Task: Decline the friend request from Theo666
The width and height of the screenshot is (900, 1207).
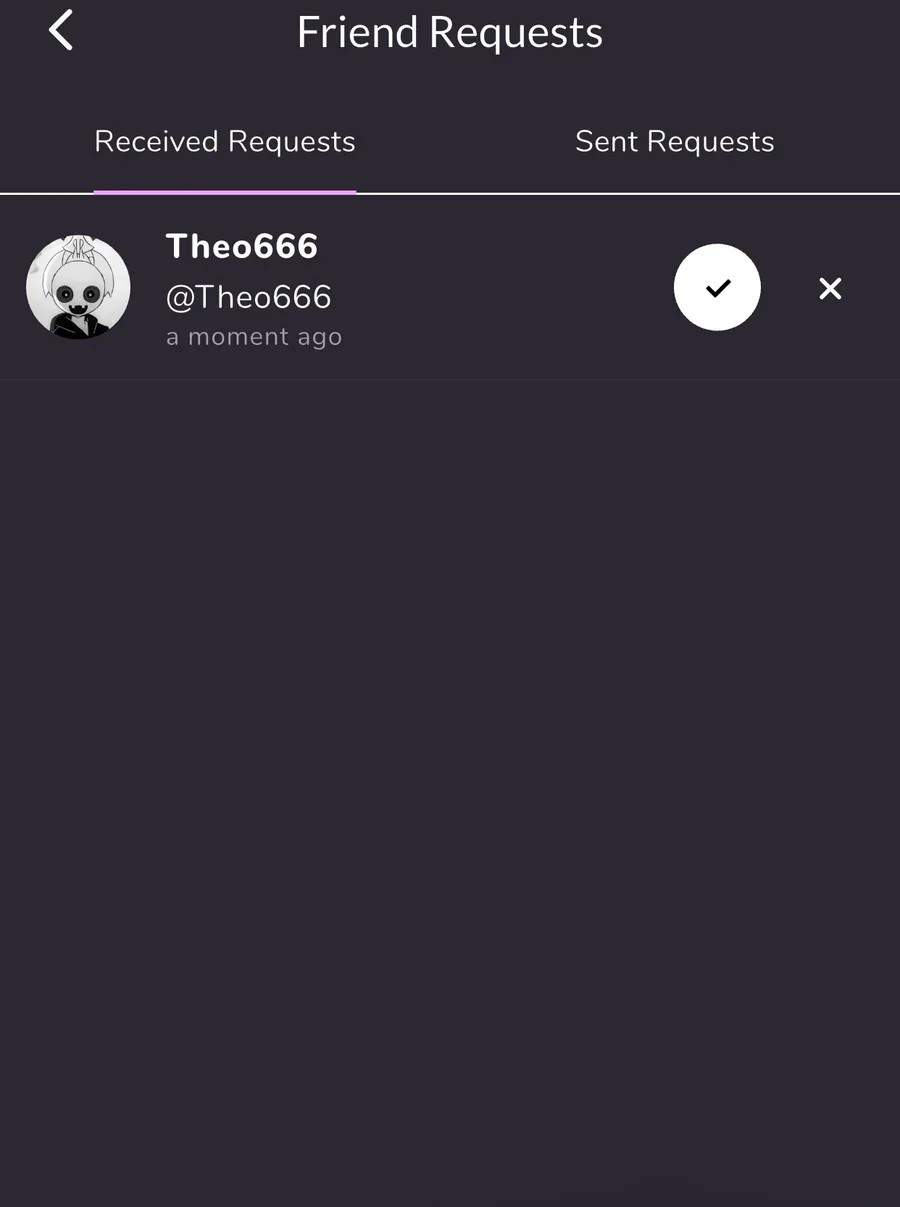Action: point(830,289)
